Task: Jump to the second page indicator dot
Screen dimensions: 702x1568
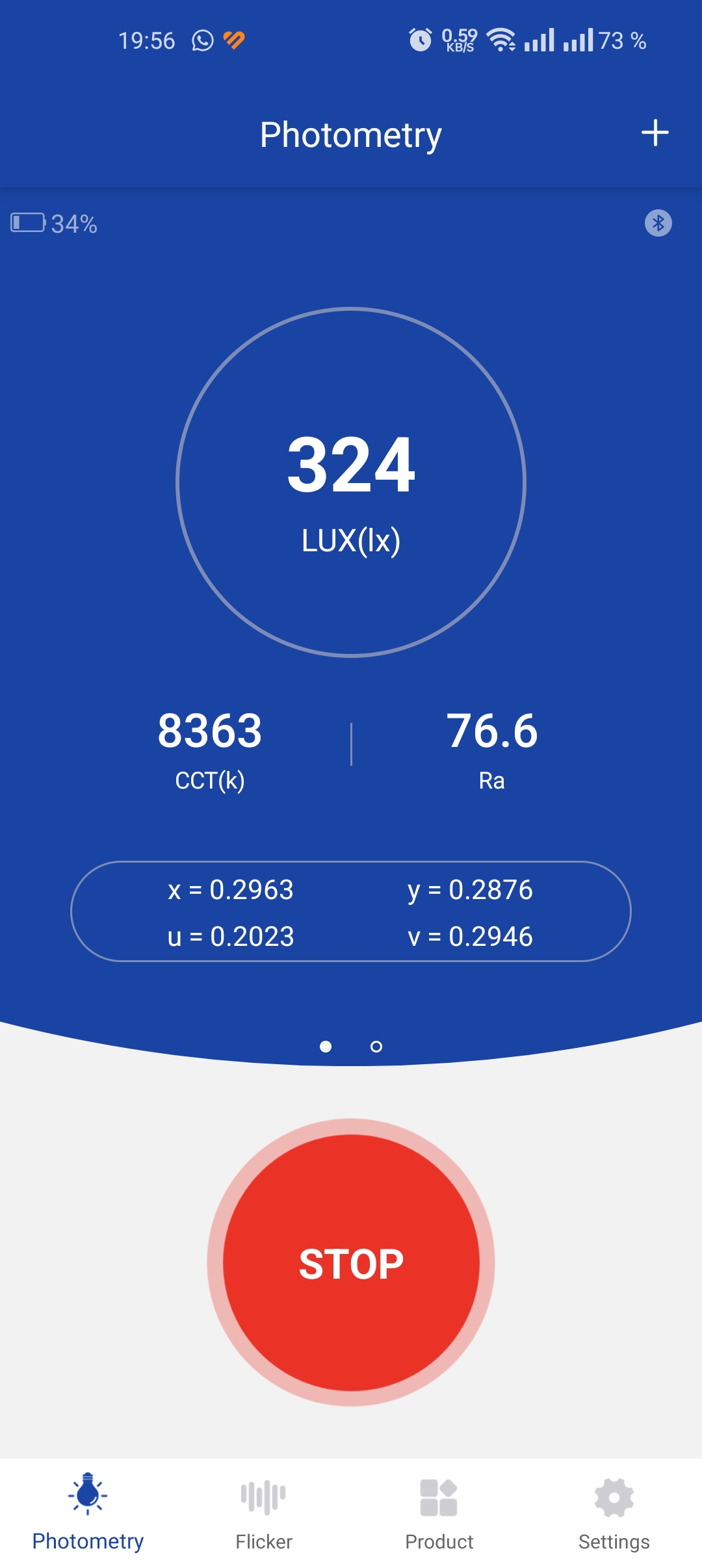Action: point(376,1046)
